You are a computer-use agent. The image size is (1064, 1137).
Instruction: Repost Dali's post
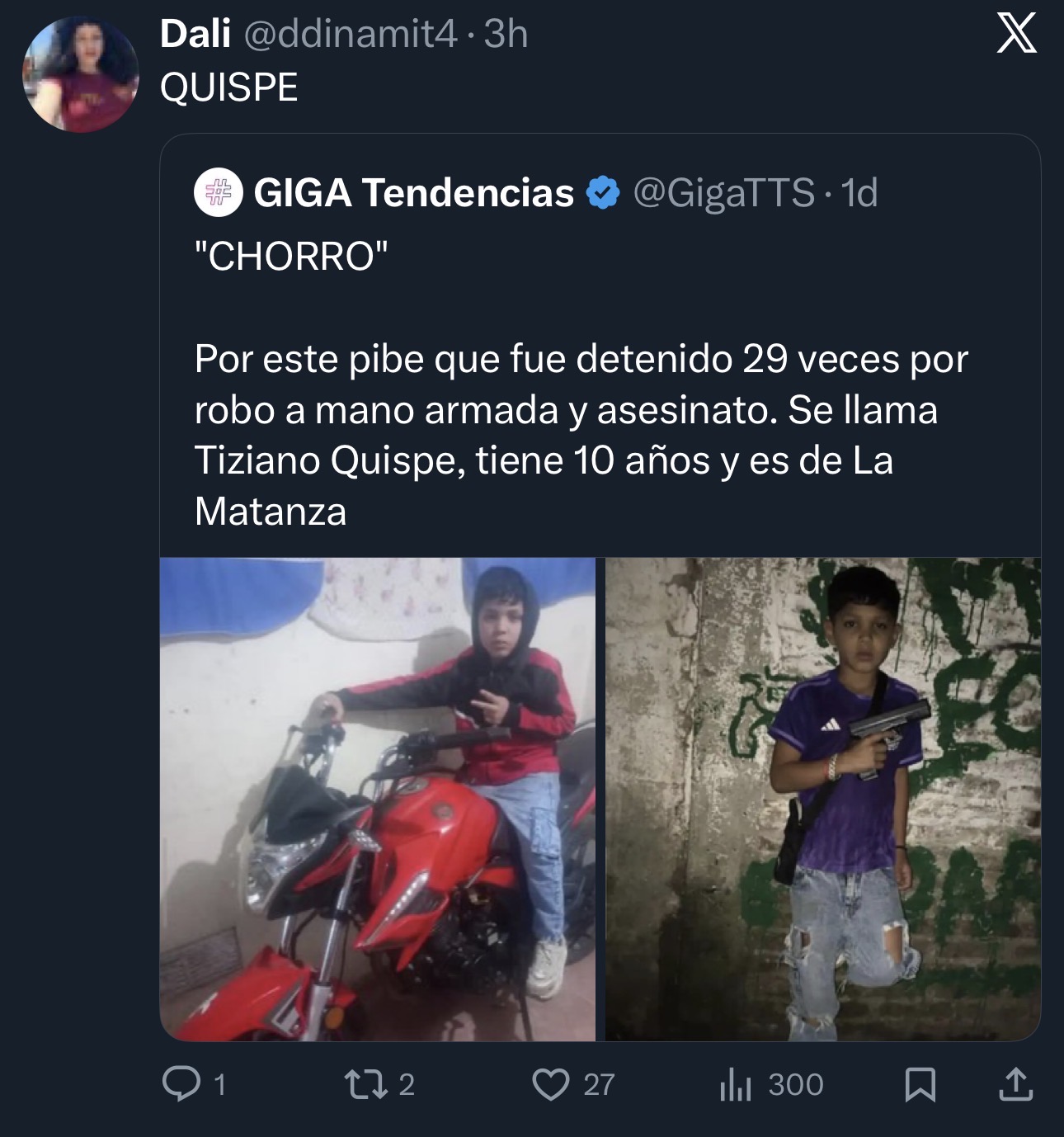point(379,1084)
